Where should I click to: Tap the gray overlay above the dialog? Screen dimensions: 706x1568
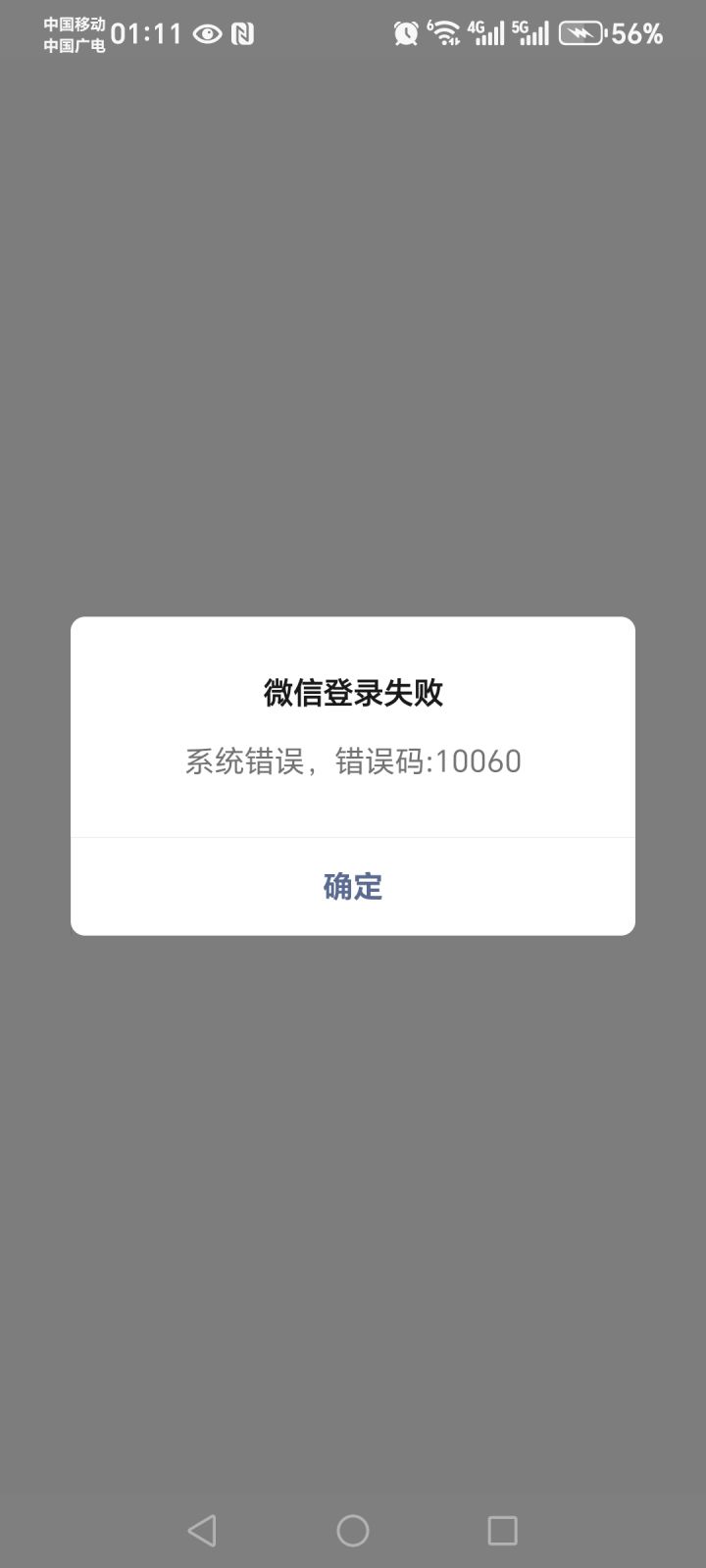click(x=353, y=343)
